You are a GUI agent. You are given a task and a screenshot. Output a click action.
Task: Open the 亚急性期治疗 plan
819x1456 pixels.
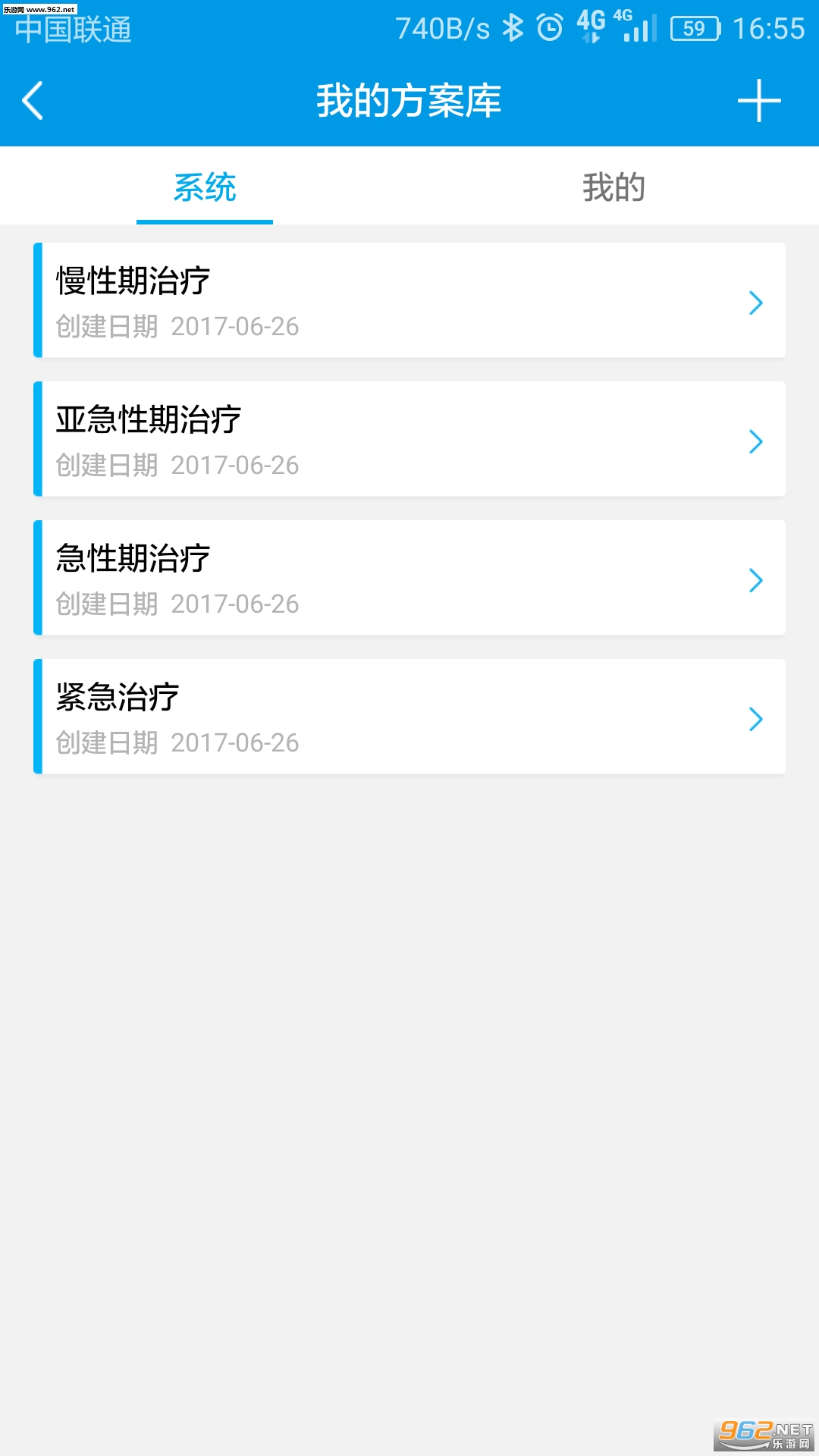409,439
